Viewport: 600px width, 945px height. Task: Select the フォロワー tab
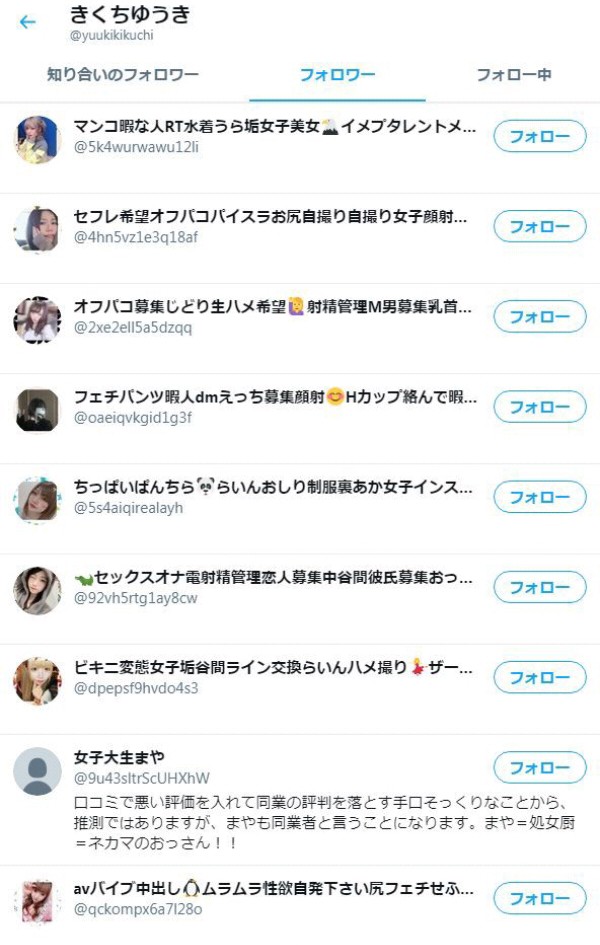click(x=338, y=75)
